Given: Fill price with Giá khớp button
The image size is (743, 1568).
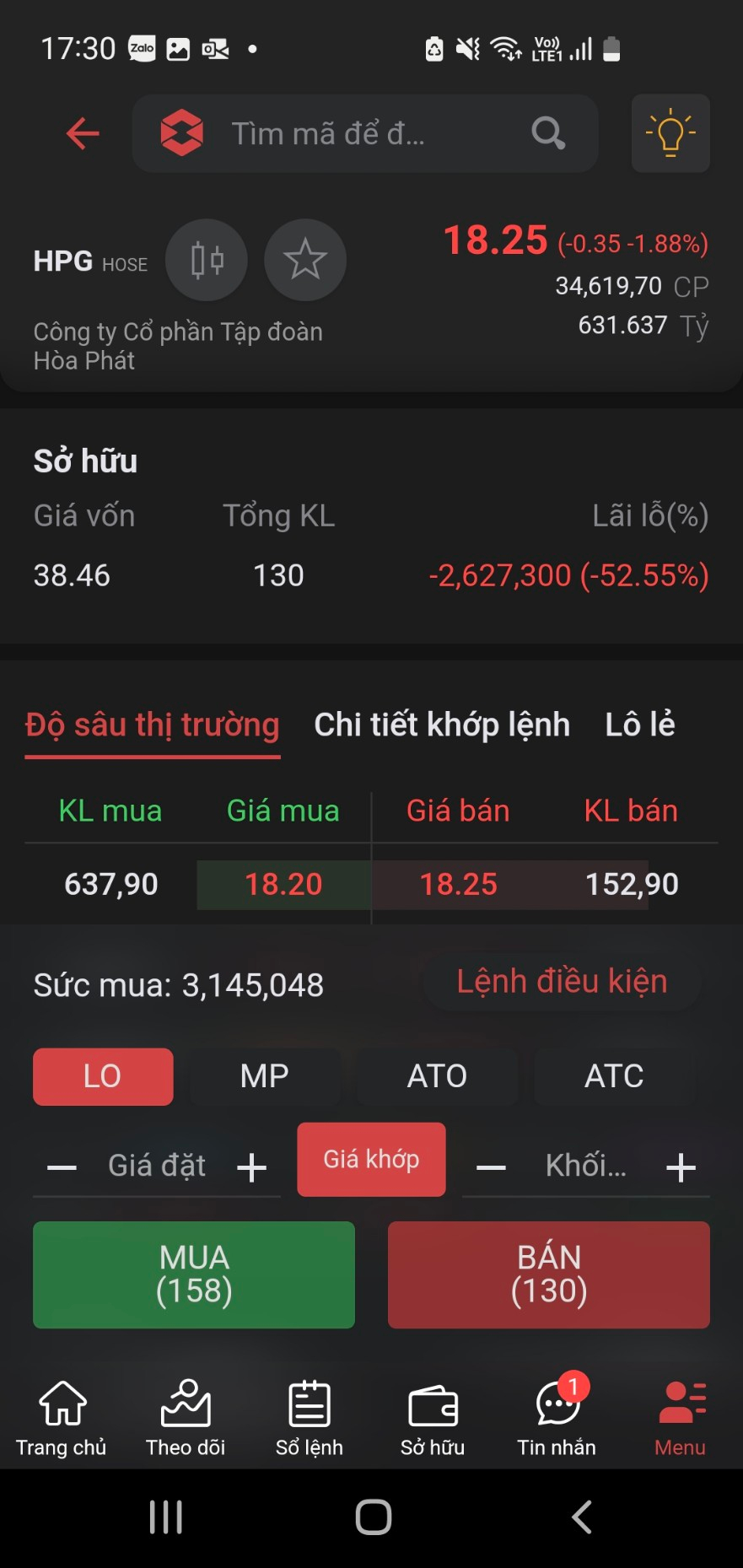Looking at the screenshot, I should [371, 1159].
